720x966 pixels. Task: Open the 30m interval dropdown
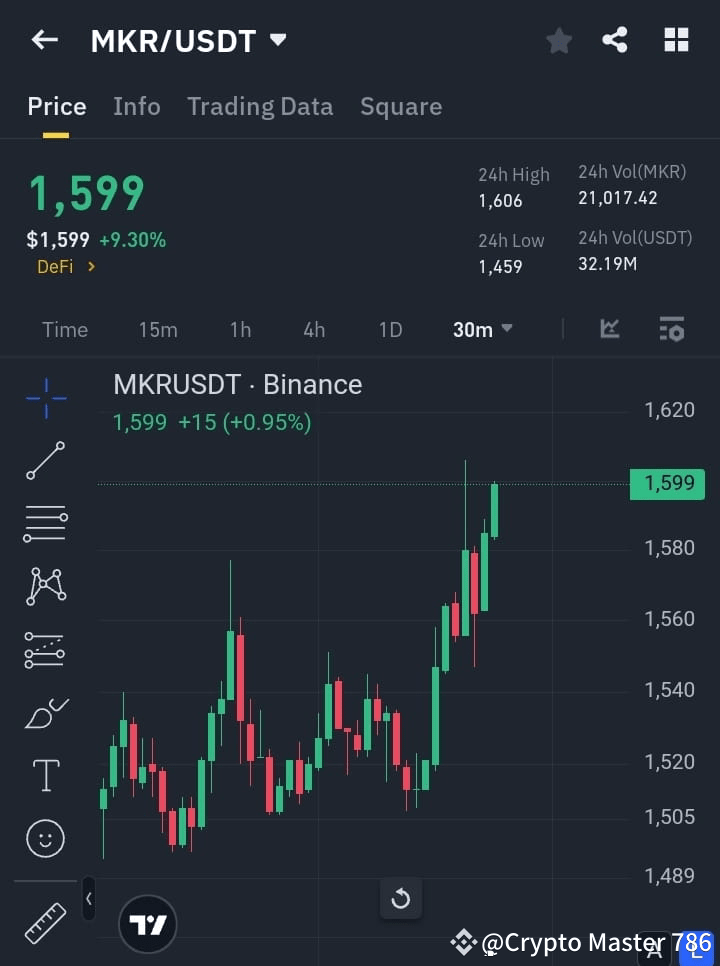482,329
